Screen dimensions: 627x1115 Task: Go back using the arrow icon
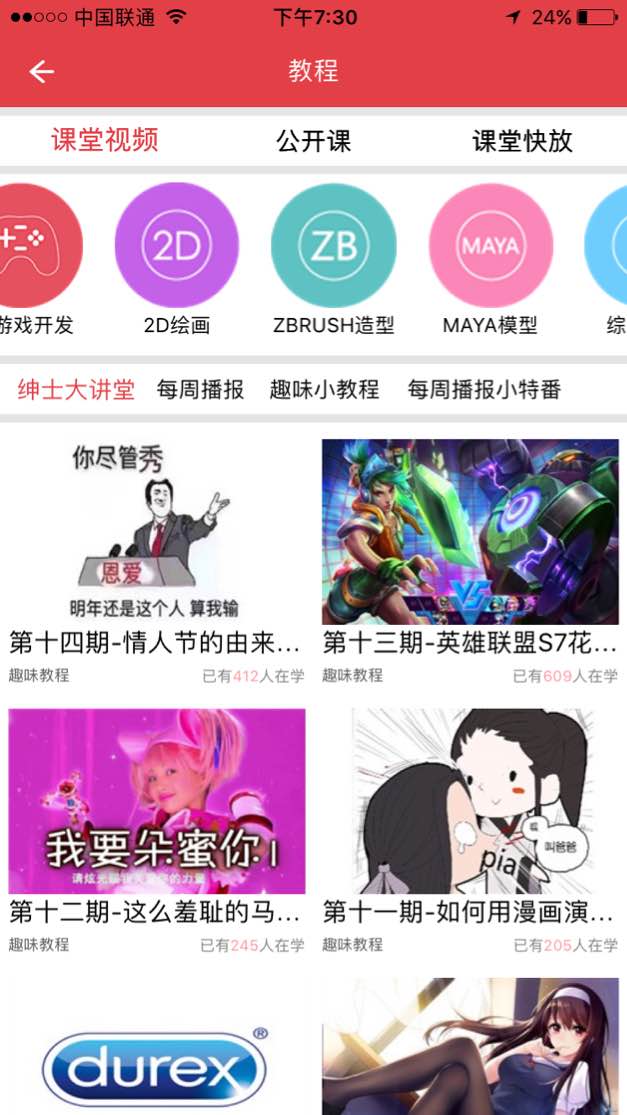[x=41, y=71]
